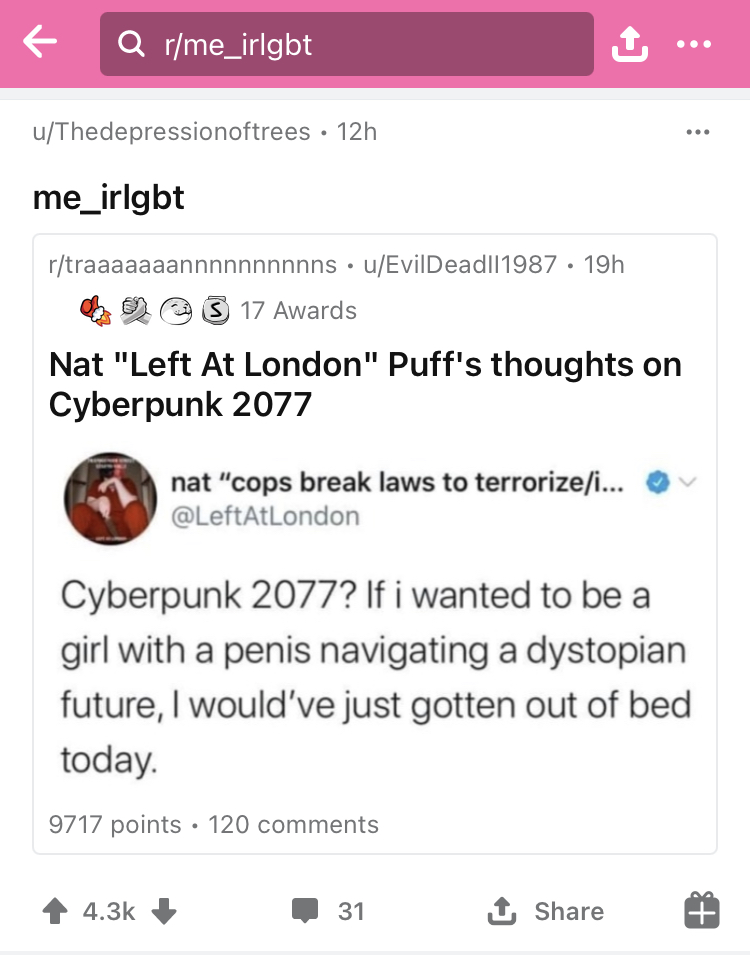
Task: Open the header overflow menu
Action: (x=694, y=44)
